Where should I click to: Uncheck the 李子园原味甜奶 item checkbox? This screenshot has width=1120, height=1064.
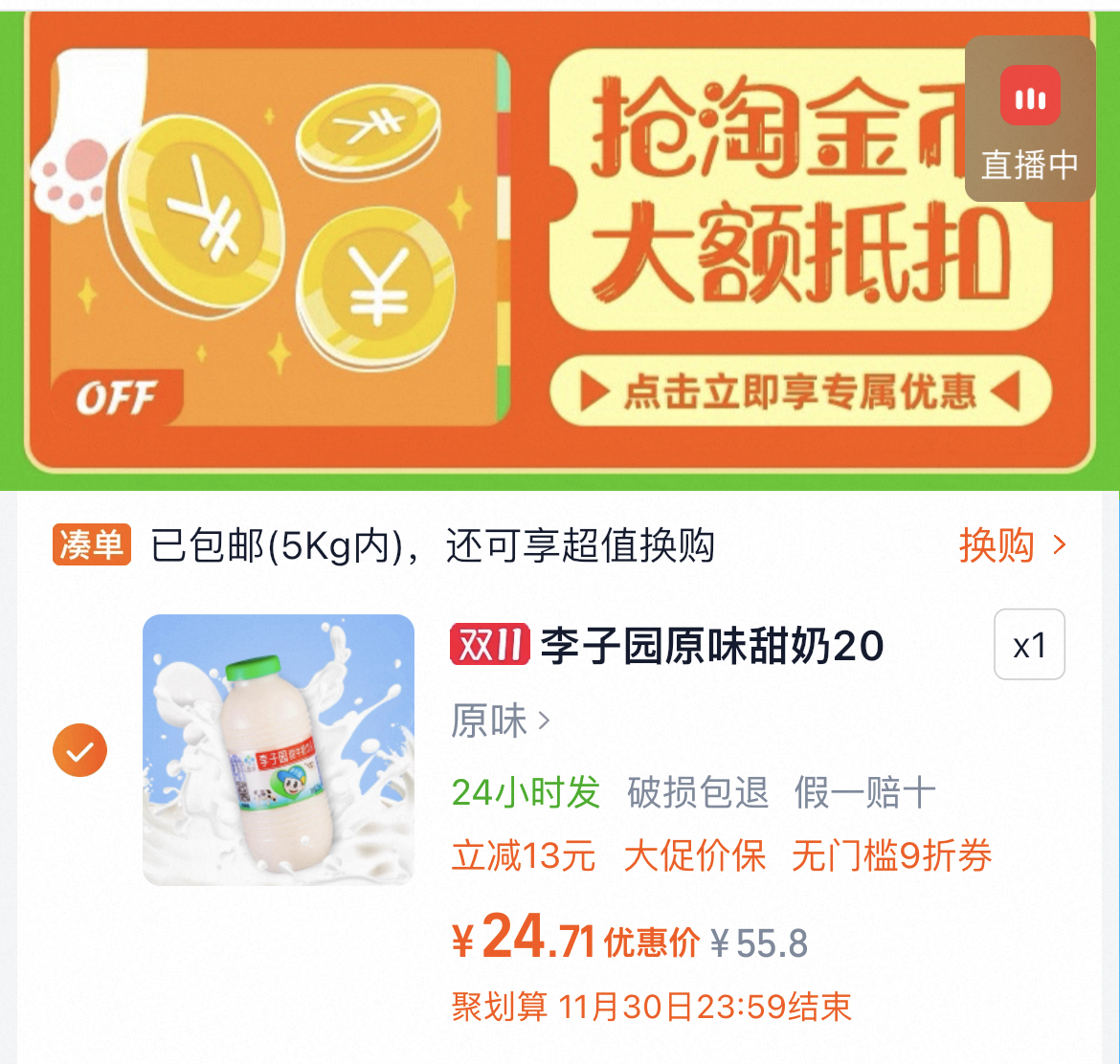(80, 750)
